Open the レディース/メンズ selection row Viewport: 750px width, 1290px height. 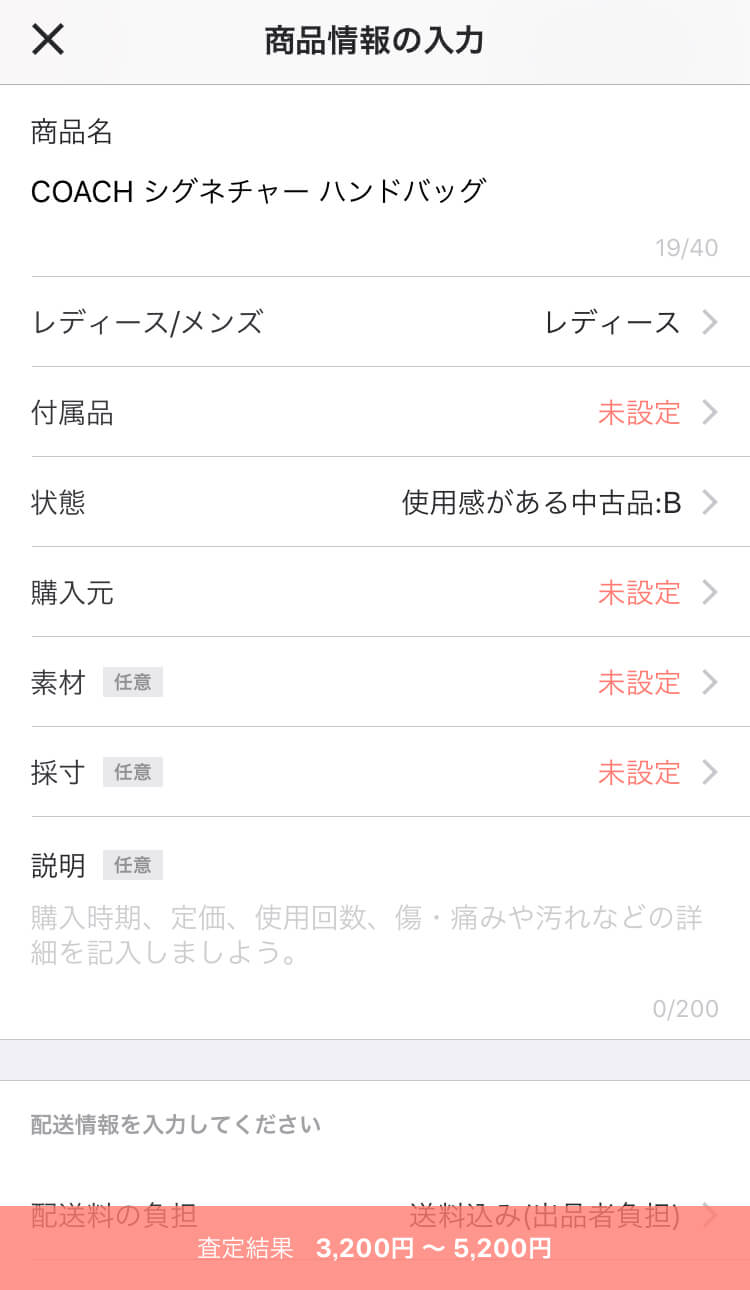point(375,322)
